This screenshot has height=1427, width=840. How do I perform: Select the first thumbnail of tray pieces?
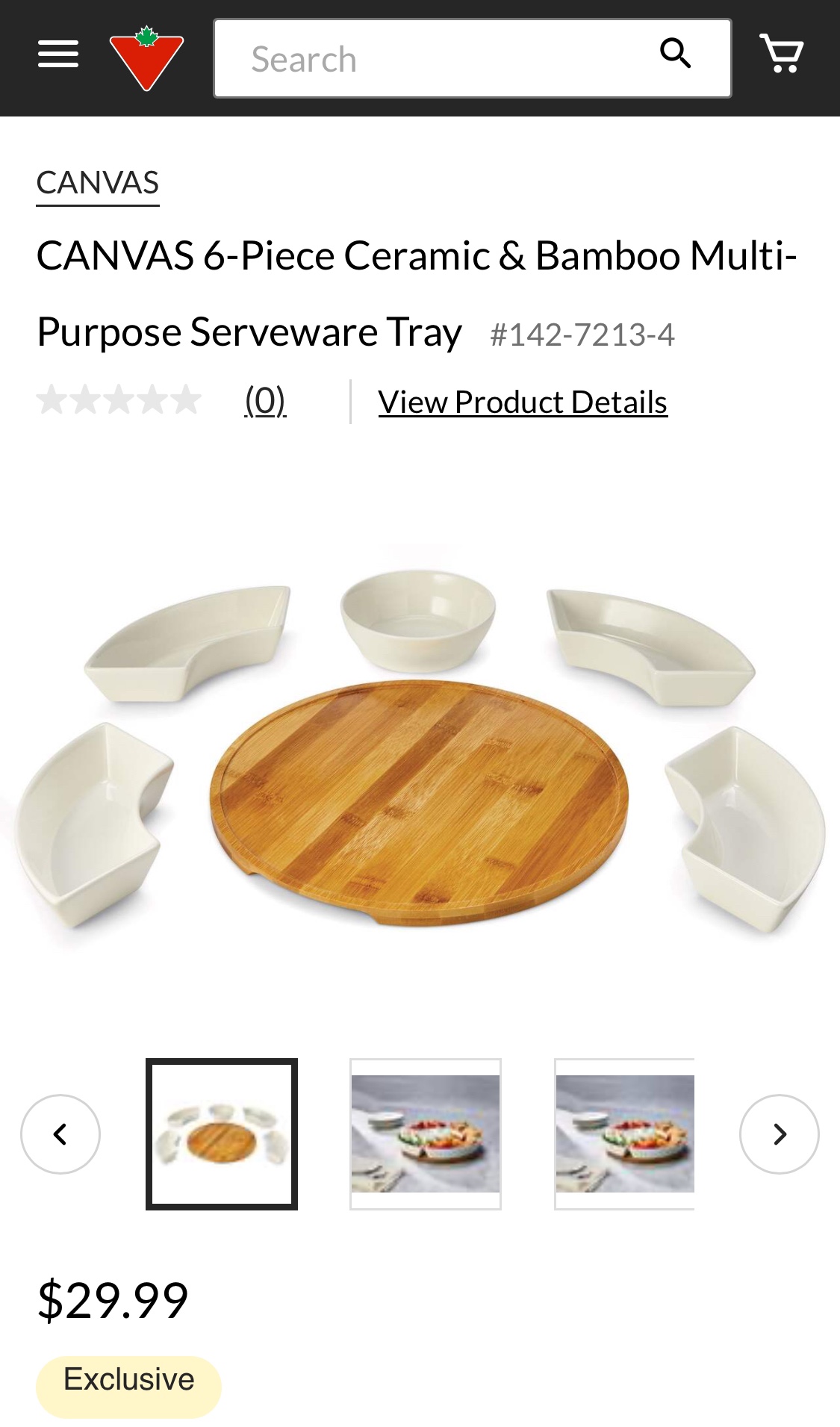222,1134
